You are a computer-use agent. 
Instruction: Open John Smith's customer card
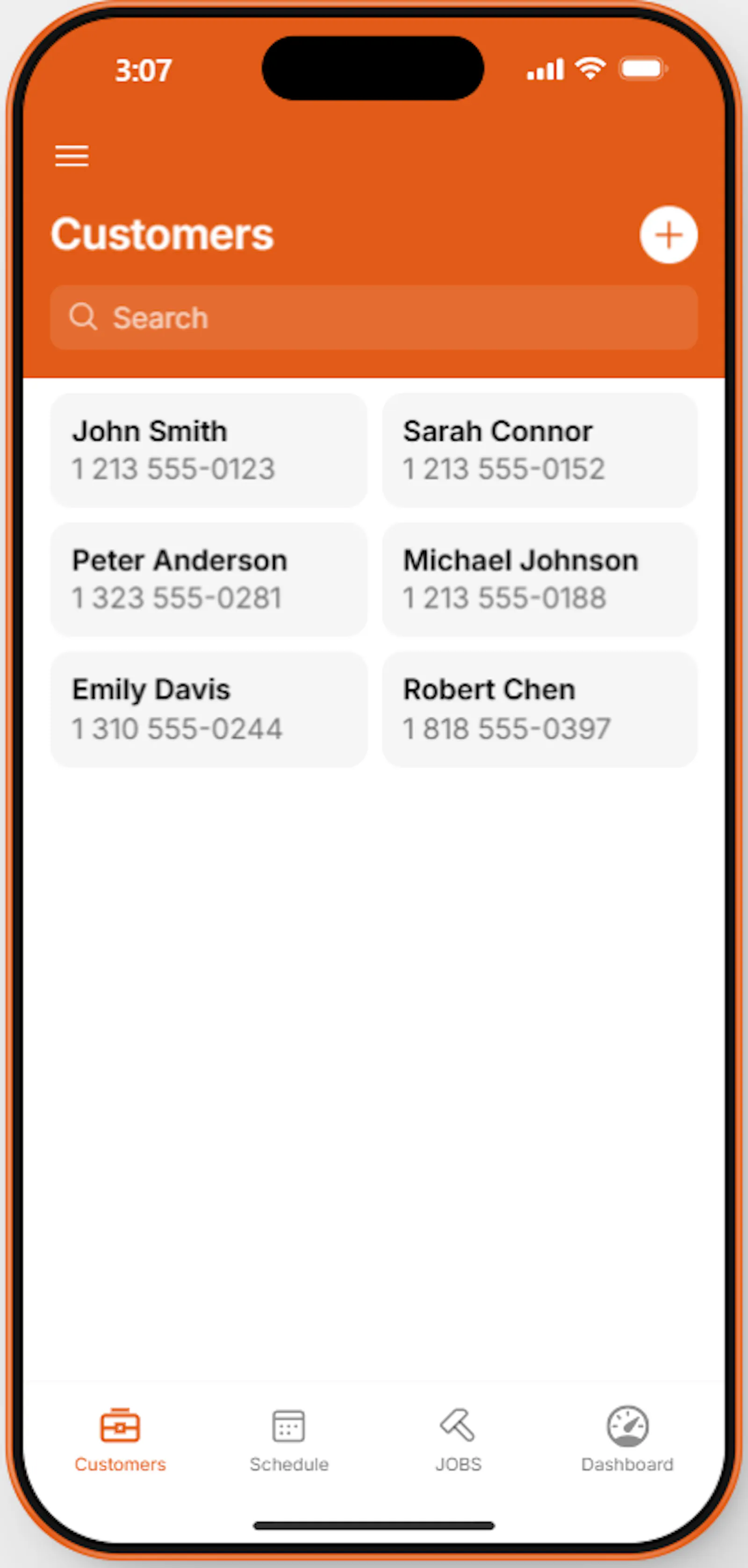[x=209, y=450]
